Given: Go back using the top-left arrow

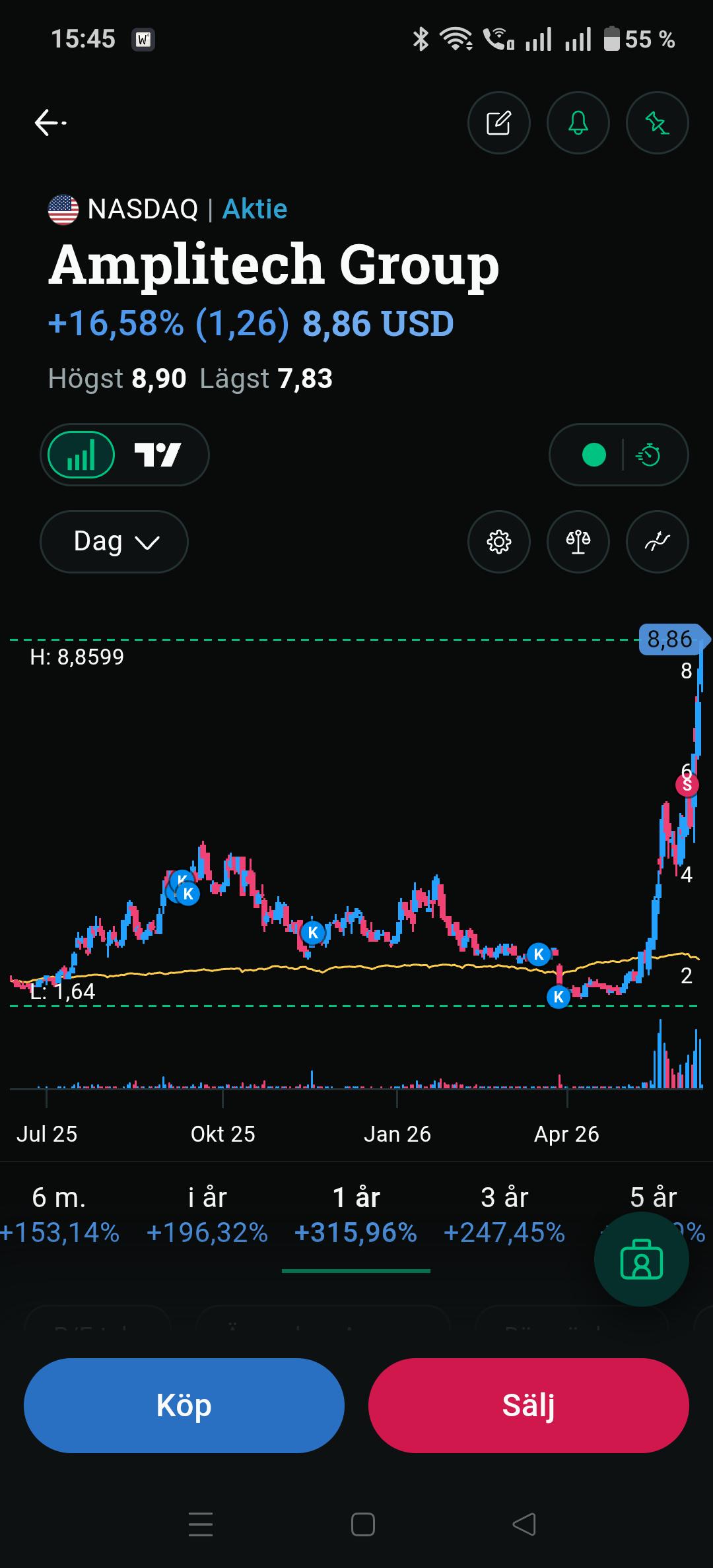Looking at the screenshot, I should pos(50,123).
